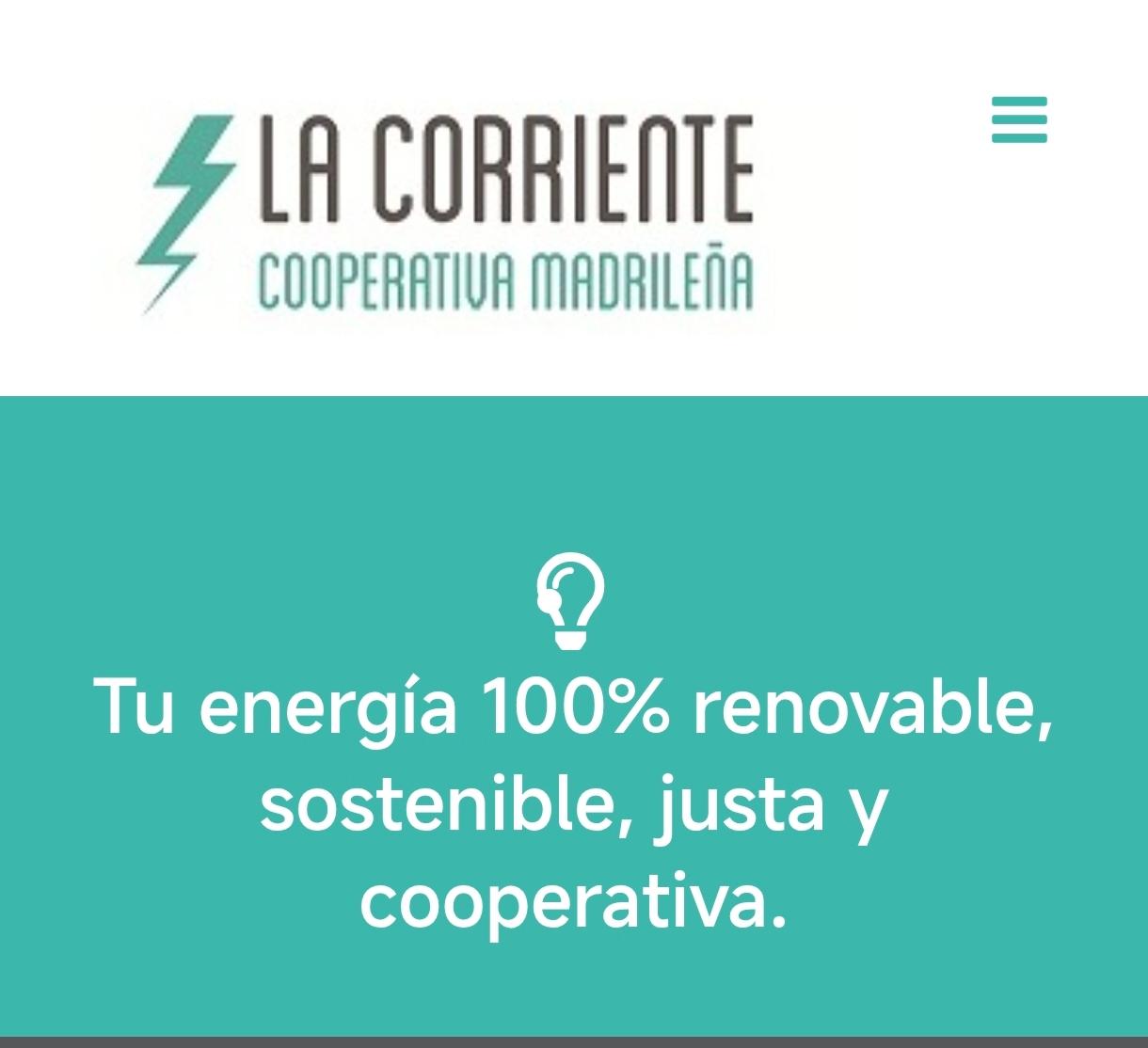Tap the La Corriente logo to go home

pos(444,214)
